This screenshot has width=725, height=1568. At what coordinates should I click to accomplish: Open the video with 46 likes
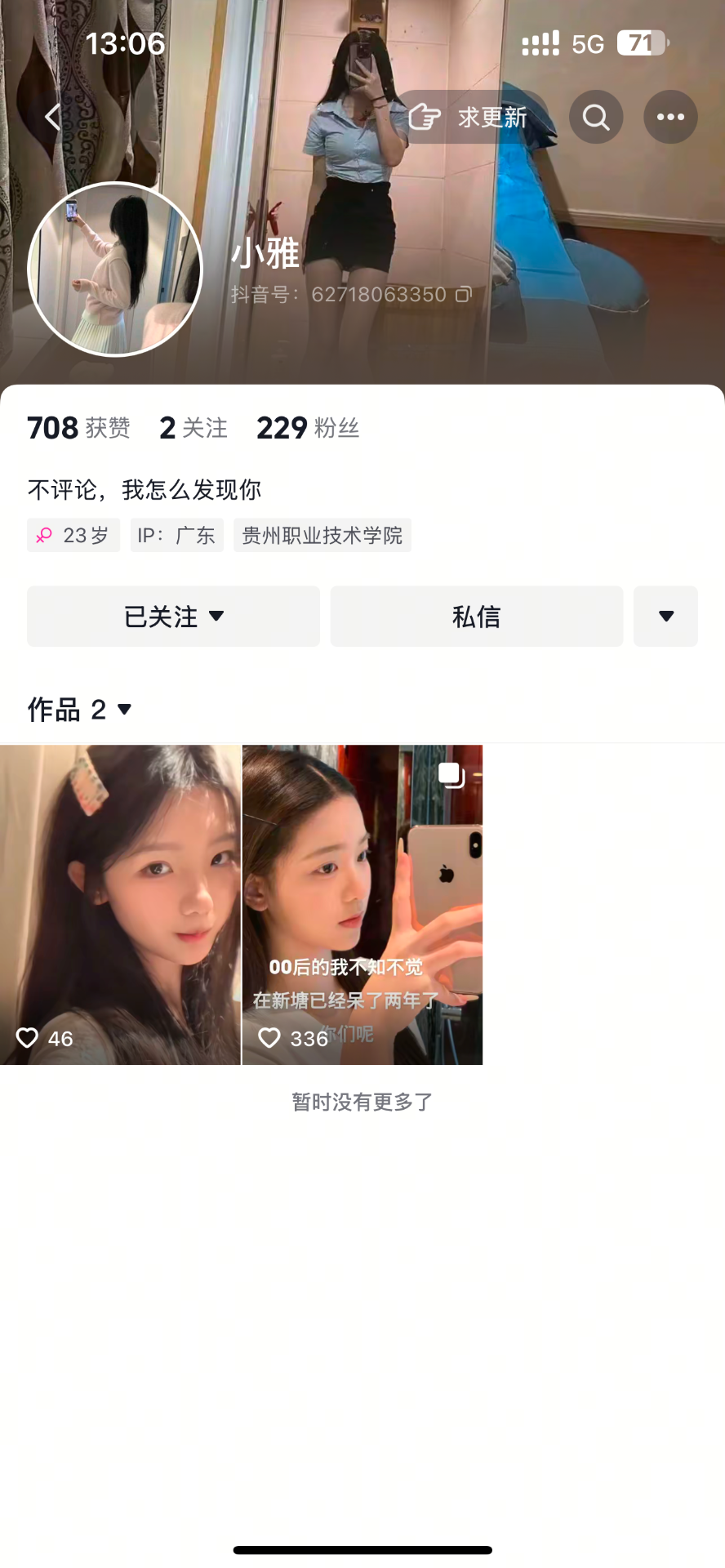(120, 904)
